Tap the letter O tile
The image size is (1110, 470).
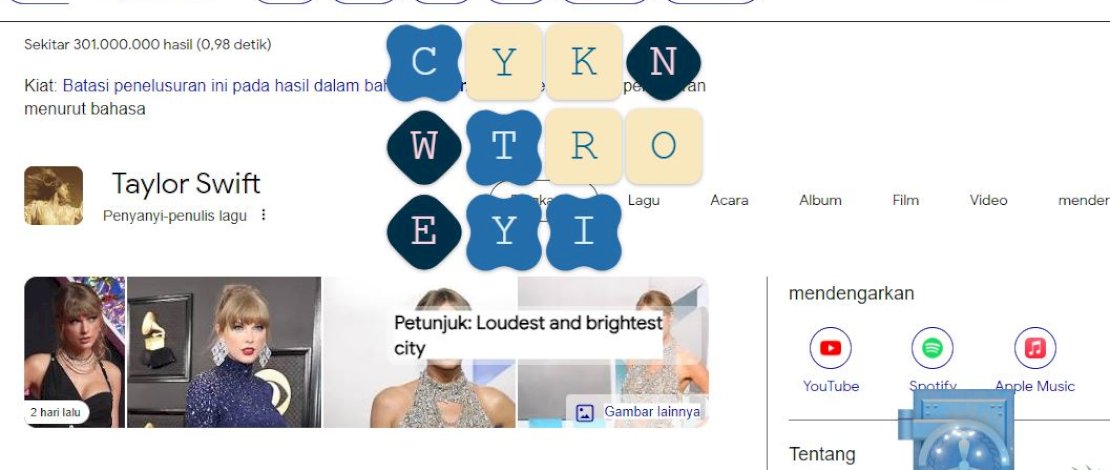[x=663, y=147]
